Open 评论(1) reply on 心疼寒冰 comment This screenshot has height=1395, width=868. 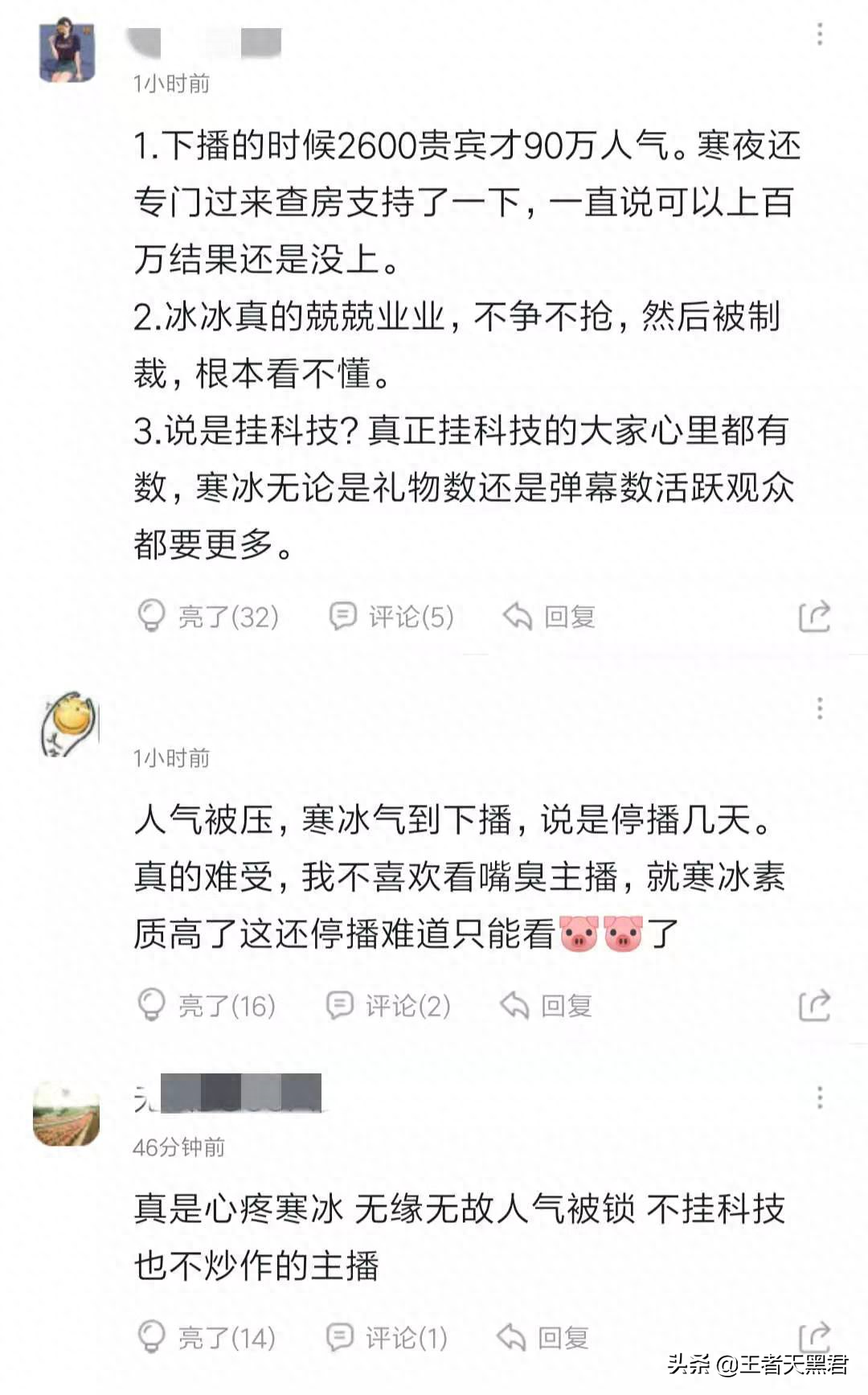[x=387, y=1338]
